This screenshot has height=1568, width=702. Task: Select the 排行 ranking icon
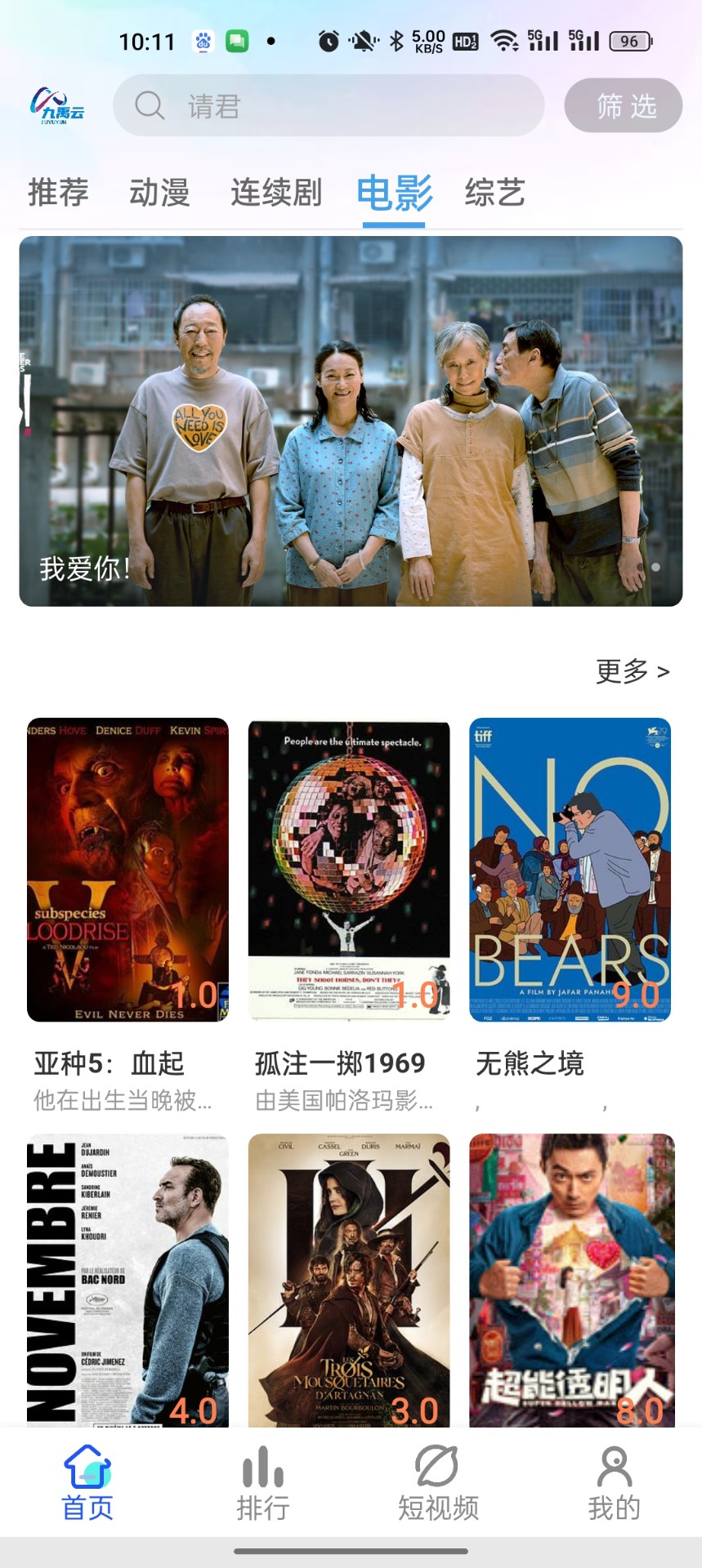[x=262, y=1468]
